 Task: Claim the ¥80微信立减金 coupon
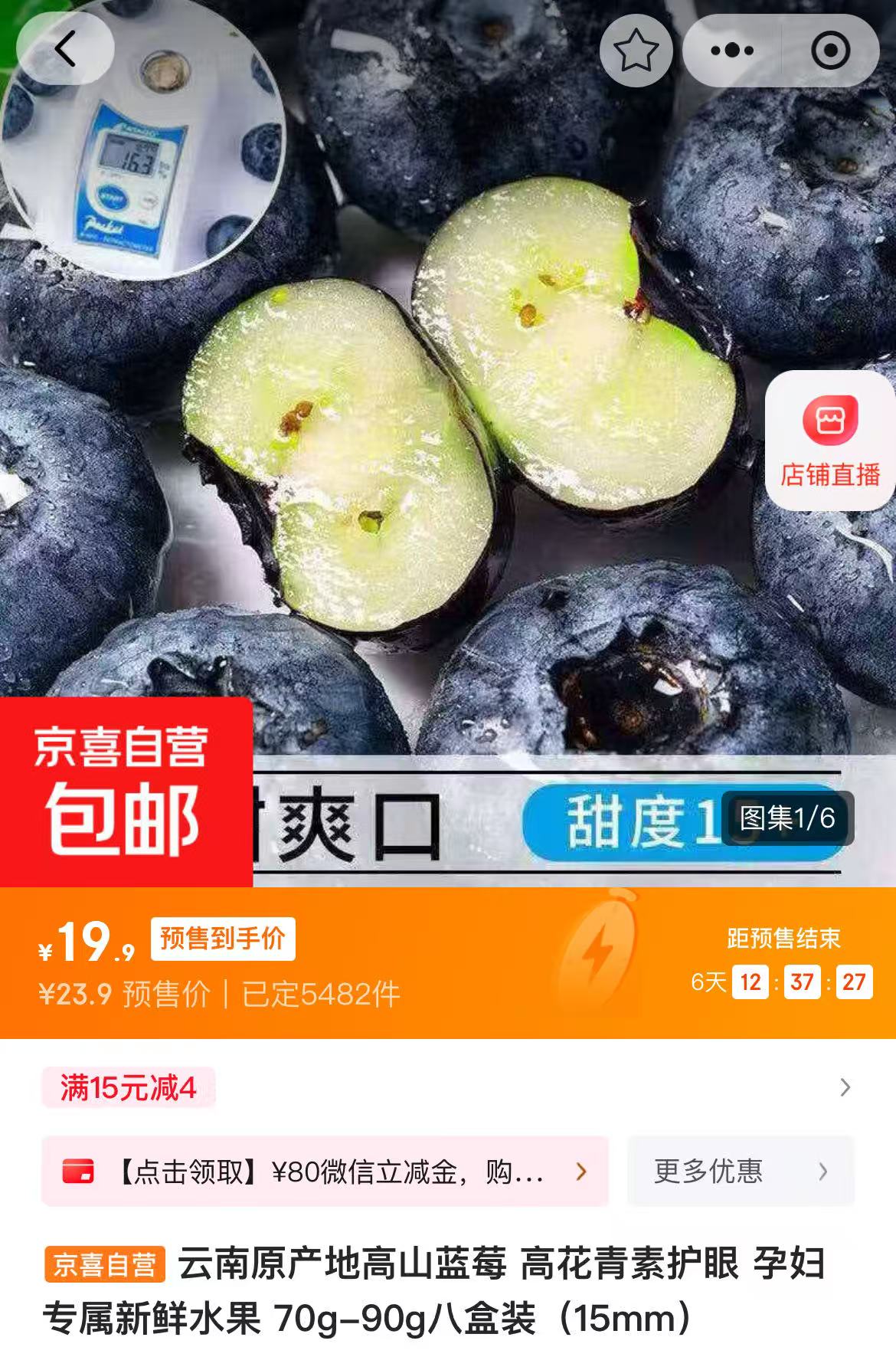[325, 1172]
